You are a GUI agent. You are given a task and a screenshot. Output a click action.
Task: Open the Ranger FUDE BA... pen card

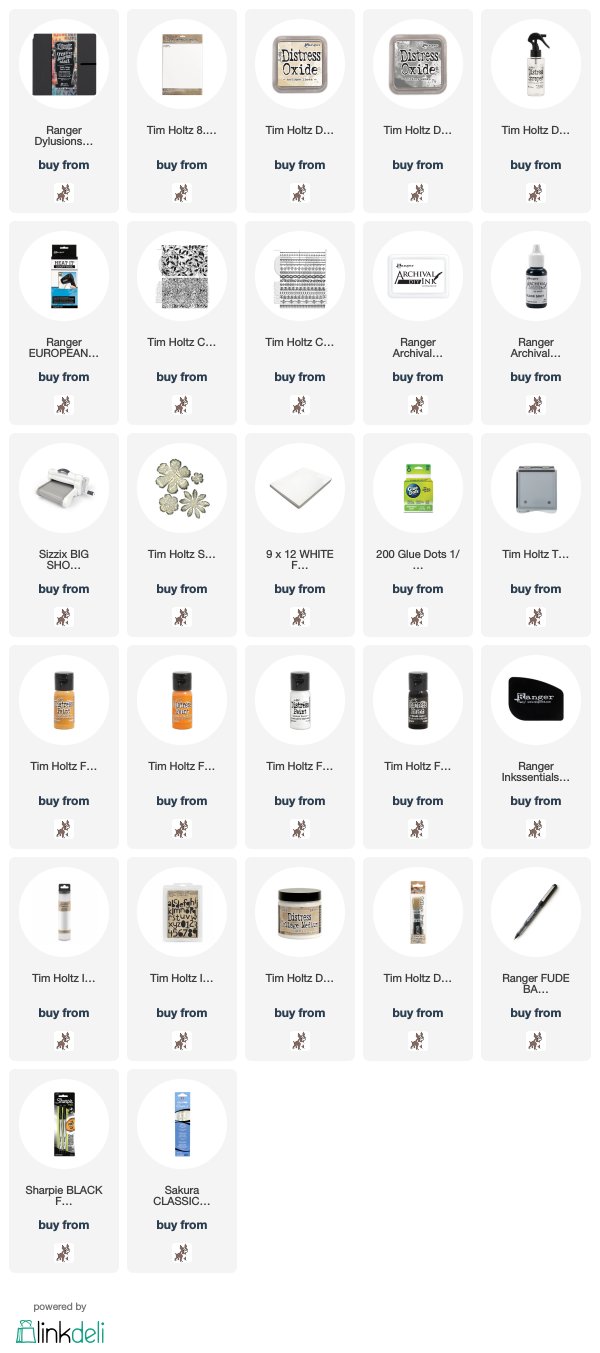point(536,958)
